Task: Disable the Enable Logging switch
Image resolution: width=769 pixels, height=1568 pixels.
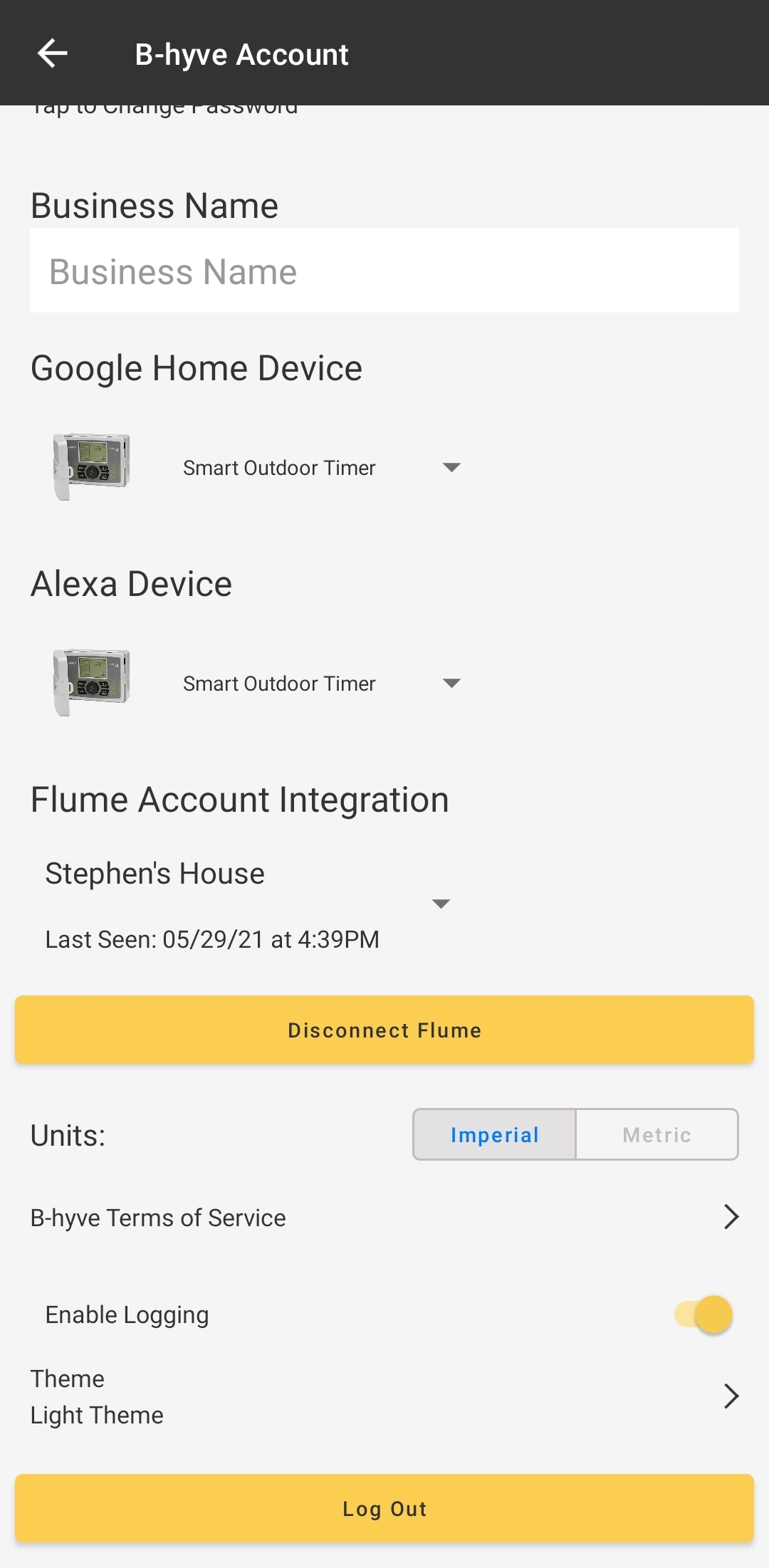Action: [x=704, y=1314]
